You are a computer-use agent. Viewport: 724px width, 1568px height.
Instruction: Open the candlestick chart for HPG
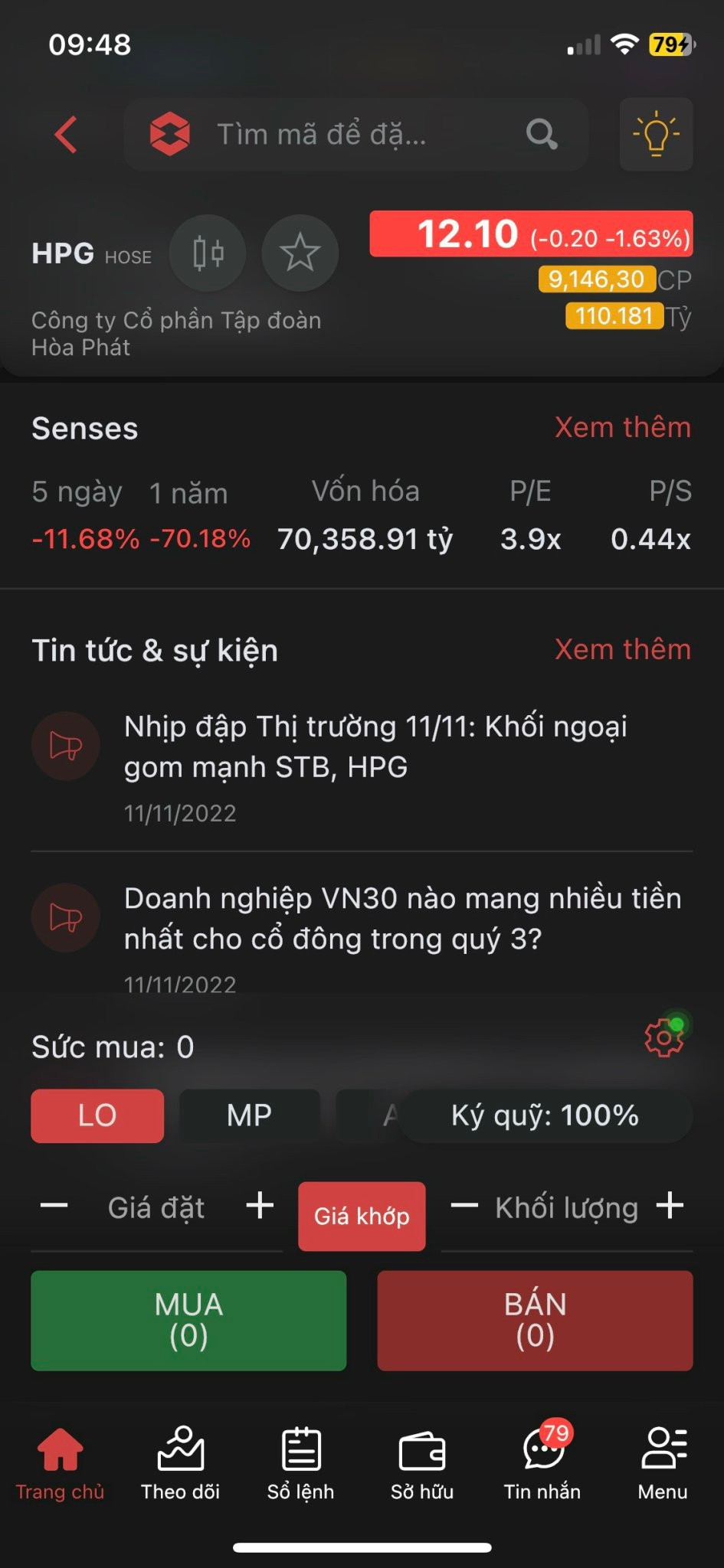pos(208,253)
